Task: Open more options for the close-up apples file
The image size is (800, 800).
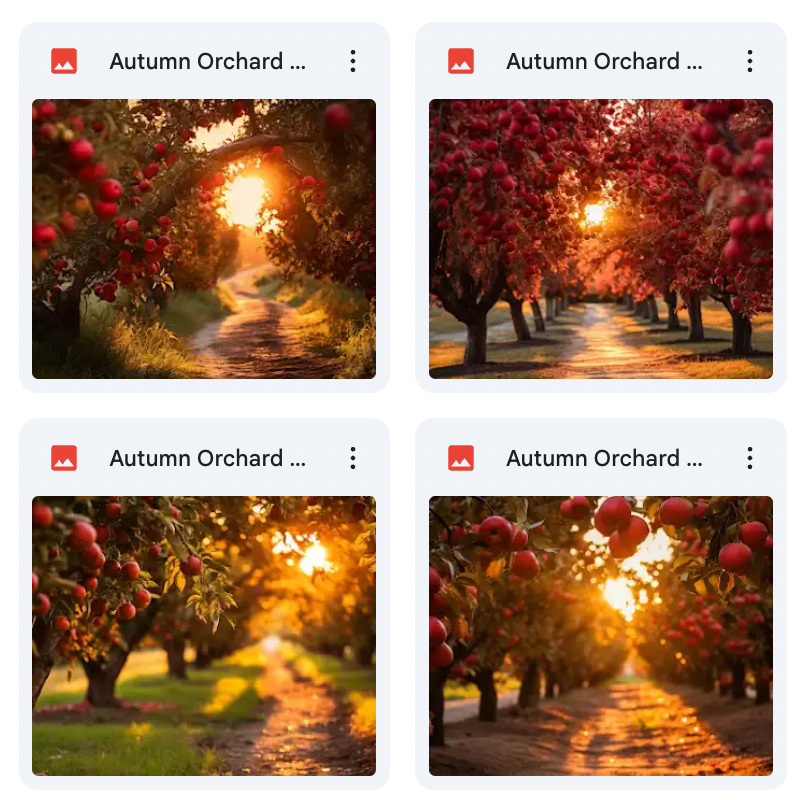Action: (x=750, y=458)
